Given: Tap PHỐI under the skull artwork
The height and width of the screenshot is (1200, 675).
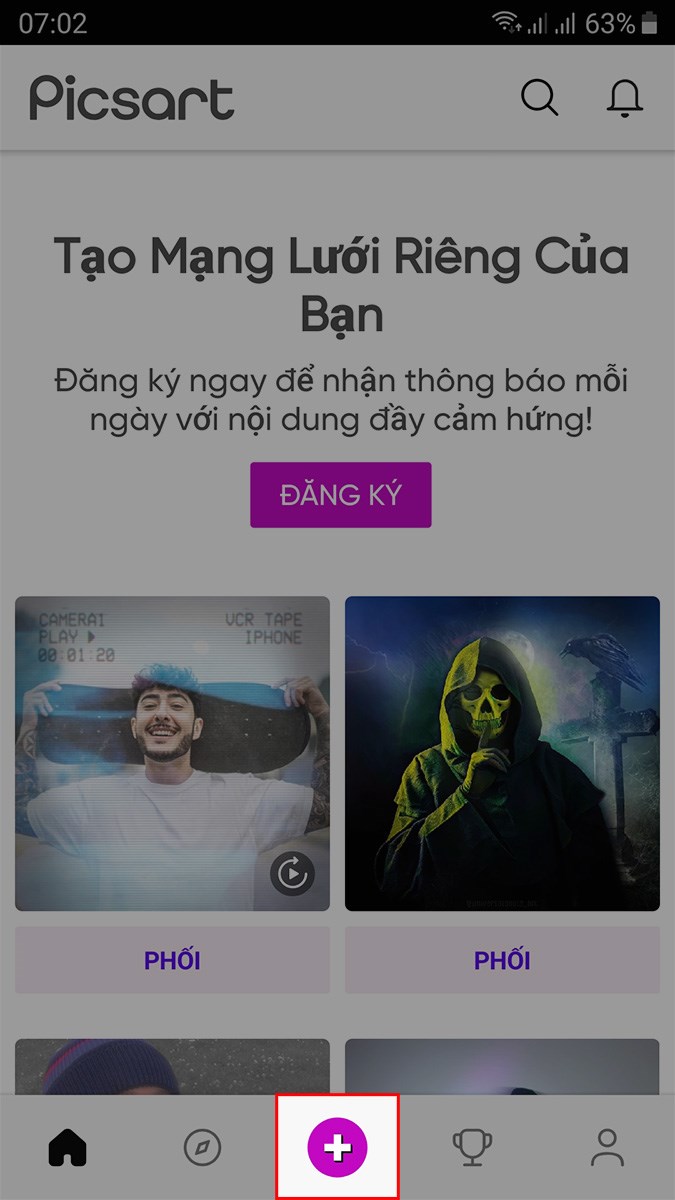Looking at the screenshot, I should coord(502,960).
